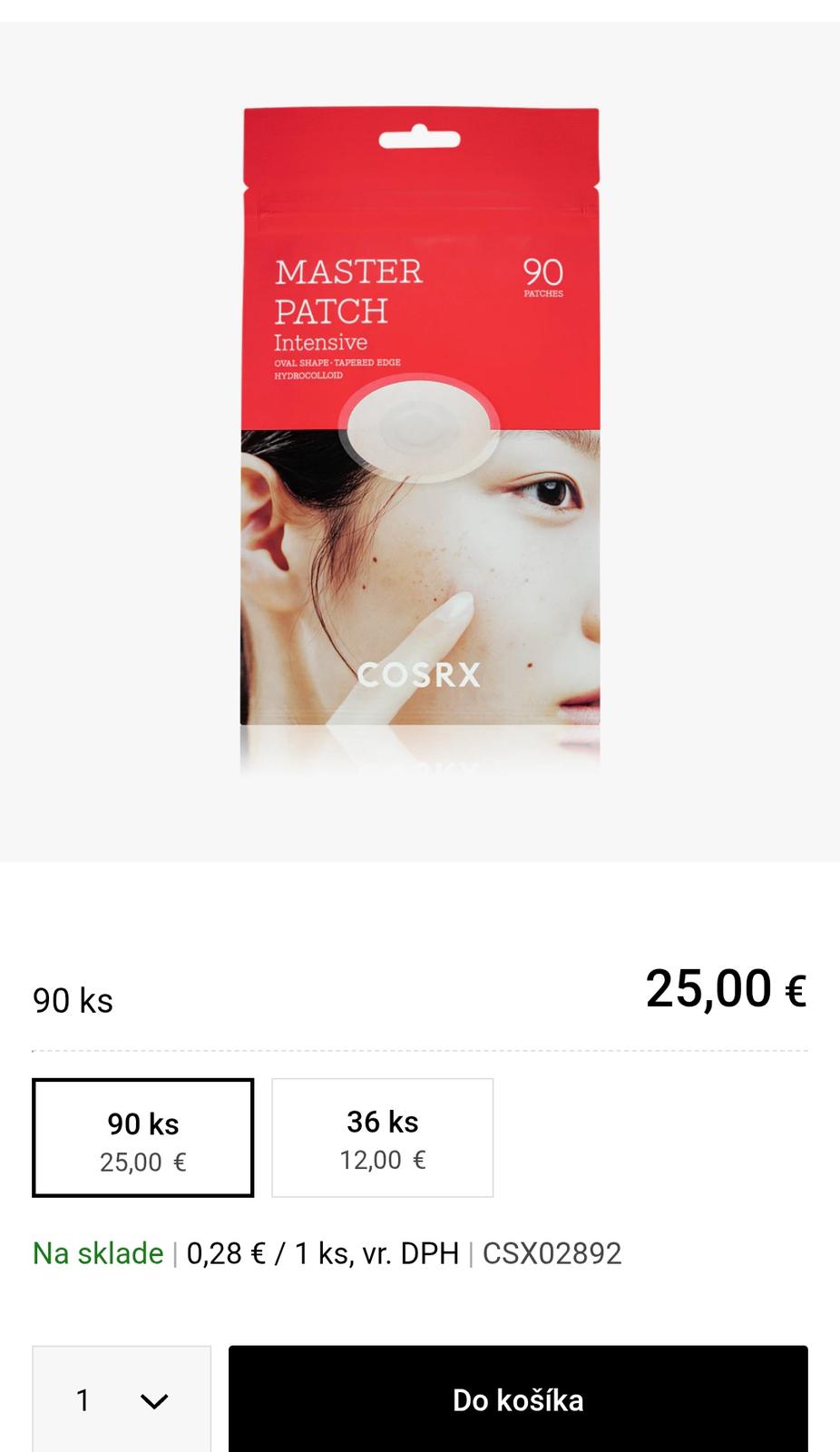Select the 90 ks variant

tap(143, 1138)
